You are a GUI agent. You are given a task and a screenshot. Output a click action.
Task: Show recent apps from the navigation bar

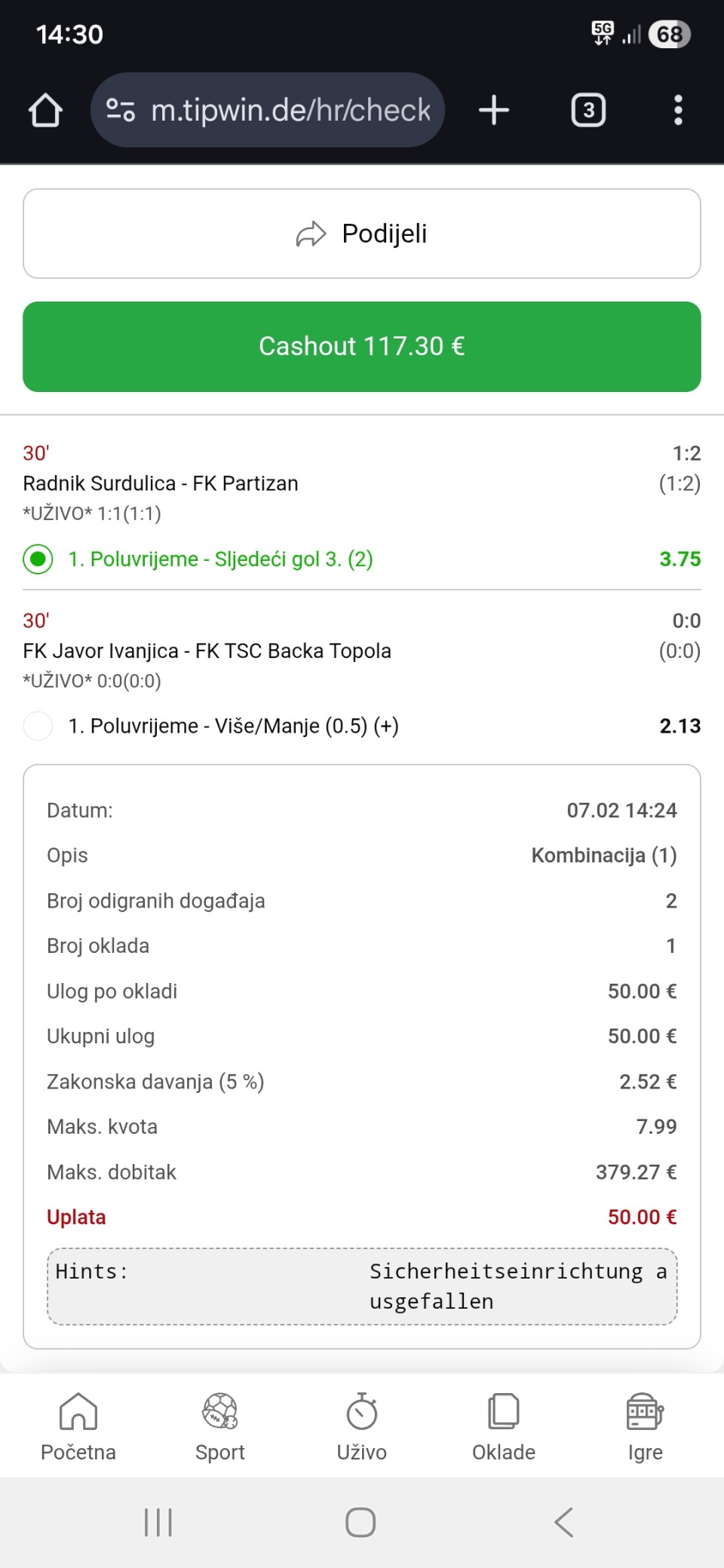coord(158,1522)
